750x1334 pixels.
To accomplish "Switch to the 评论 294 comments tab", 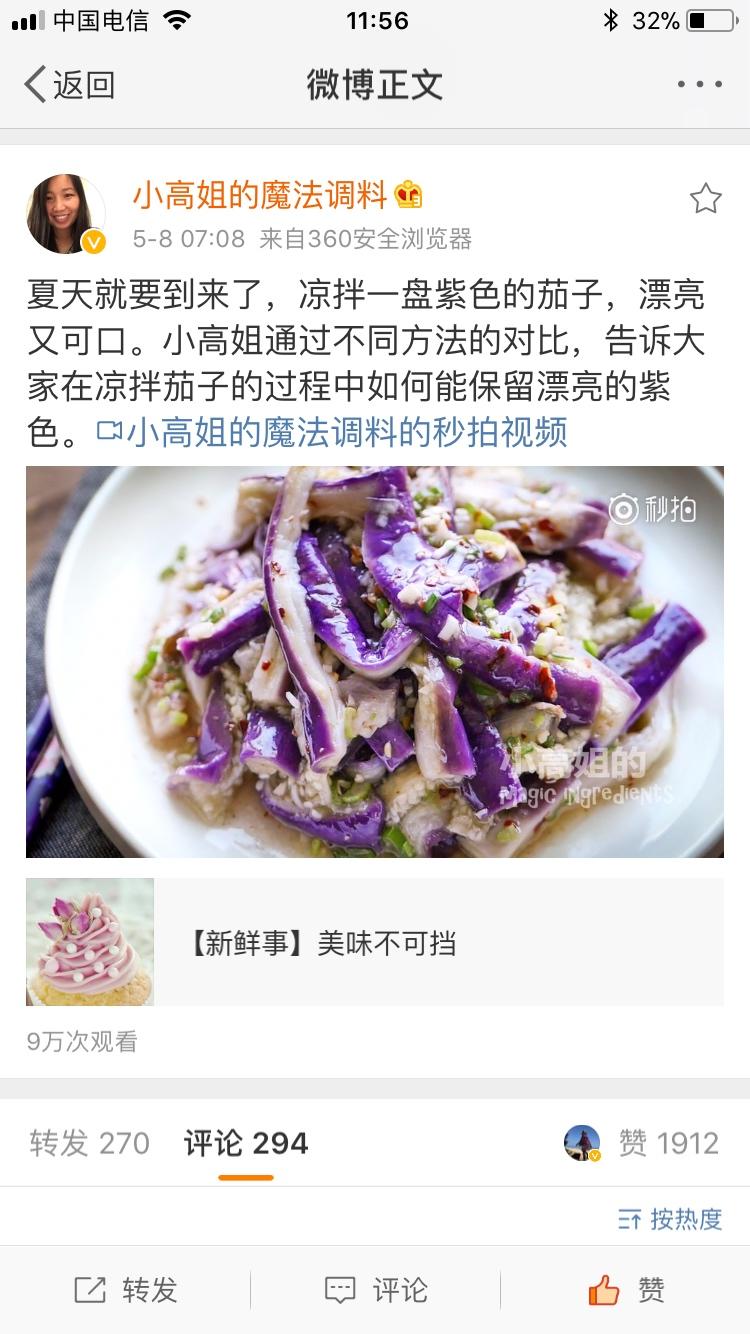I will (x=243, y=1142).
